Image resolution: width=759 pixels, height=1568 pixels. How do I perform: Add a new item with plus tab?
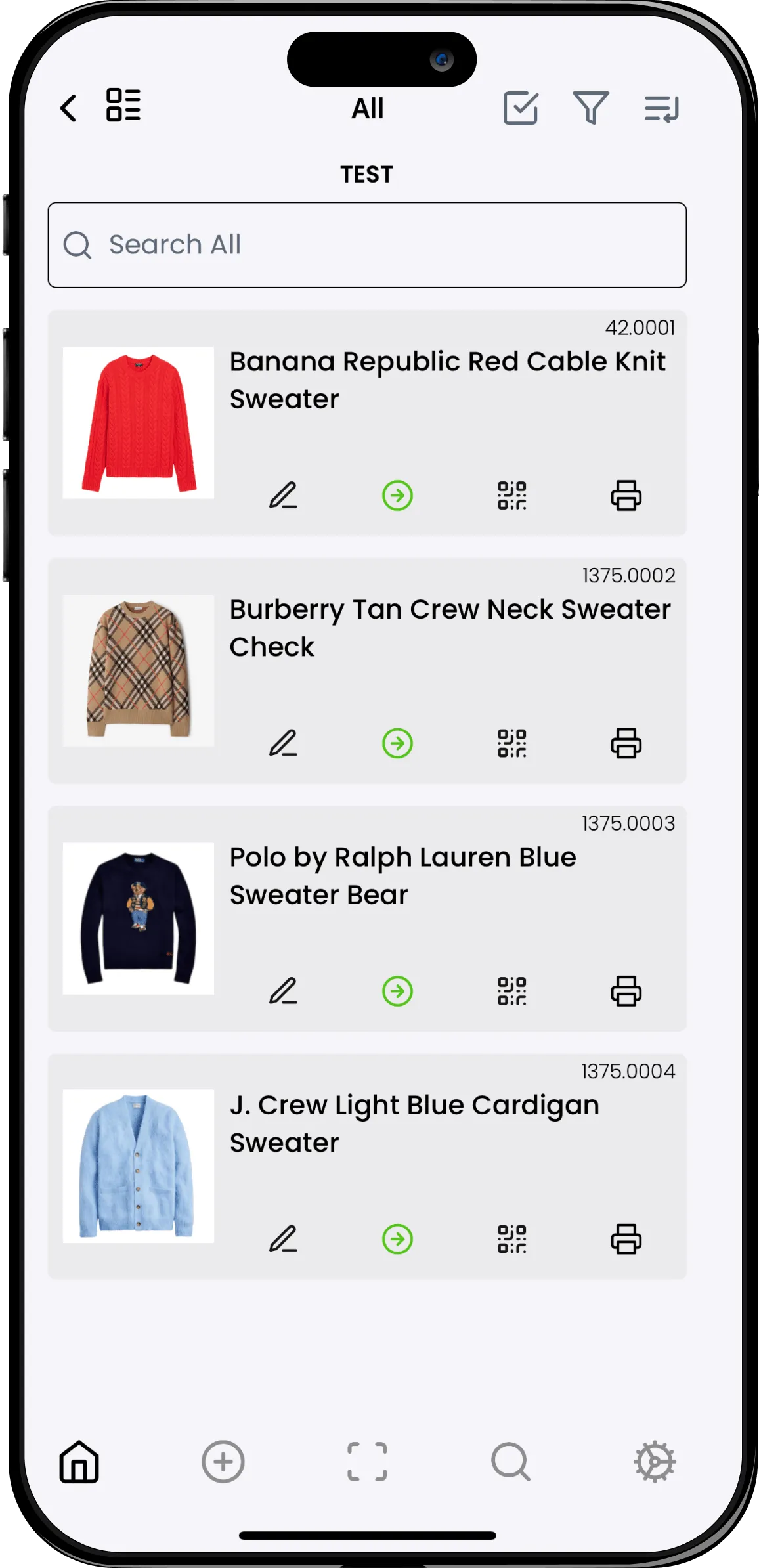point(223,1462)
